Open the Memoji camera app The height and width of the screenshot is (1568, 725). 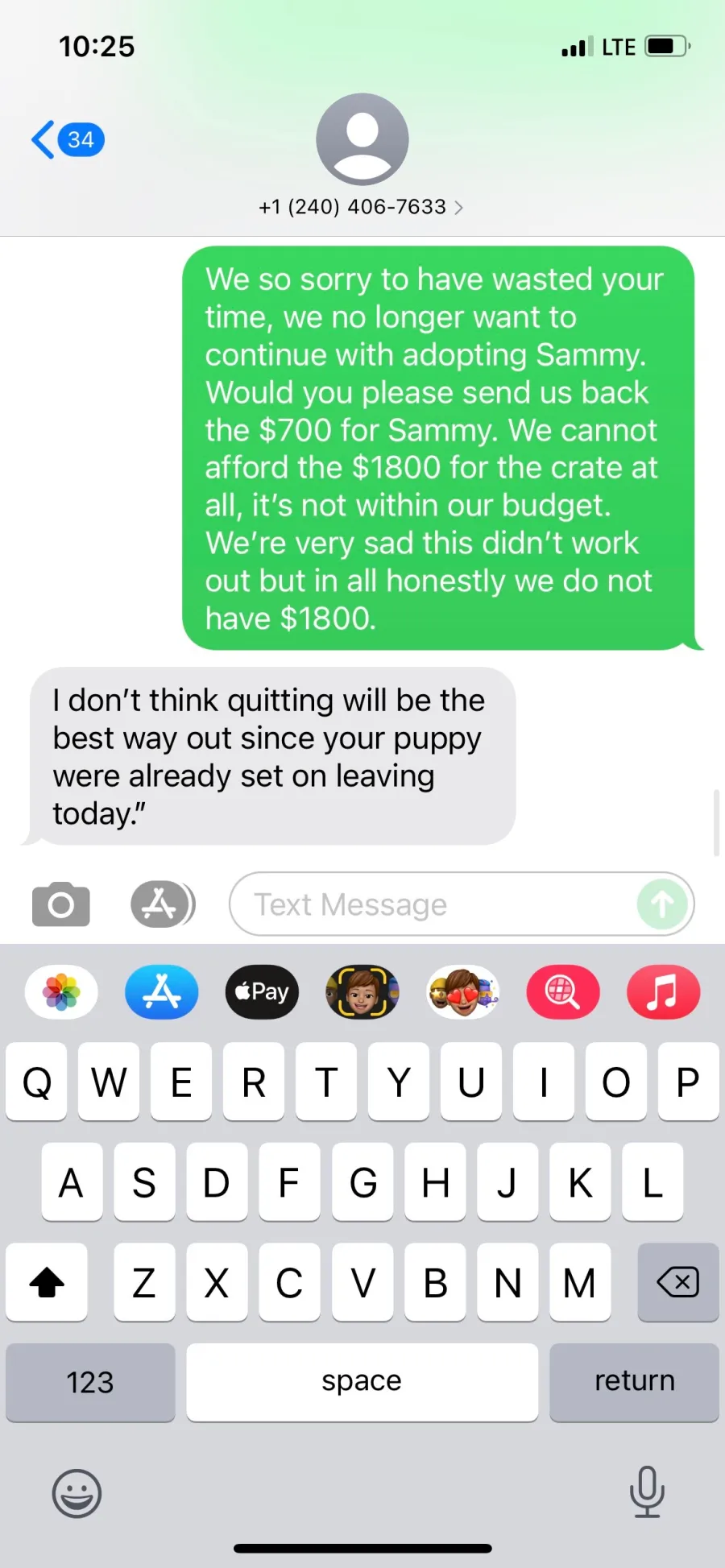coord(362,991)
